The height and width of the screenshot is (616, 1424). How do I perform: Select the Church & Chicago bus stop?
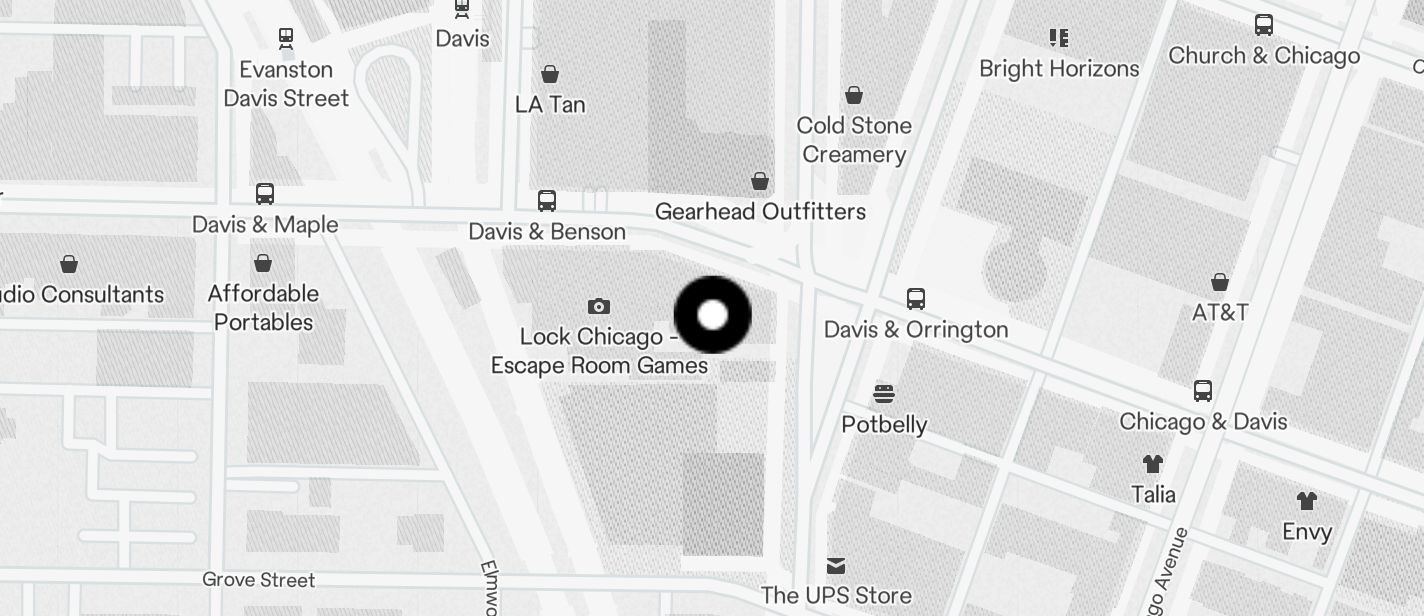pos(1264,25)
